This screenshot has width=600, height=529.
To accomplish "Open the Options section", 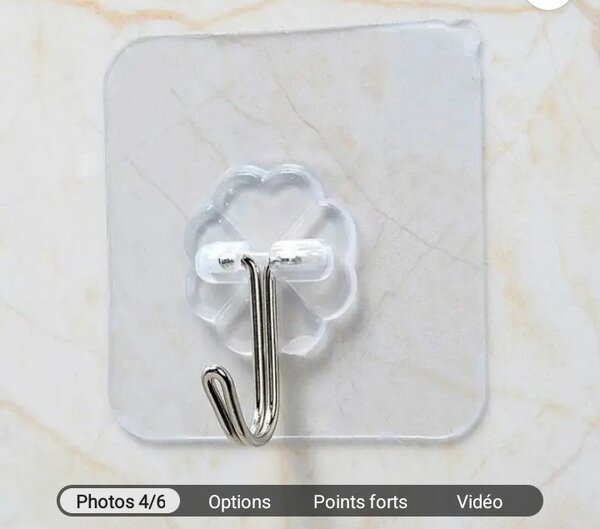I will 239,502.
